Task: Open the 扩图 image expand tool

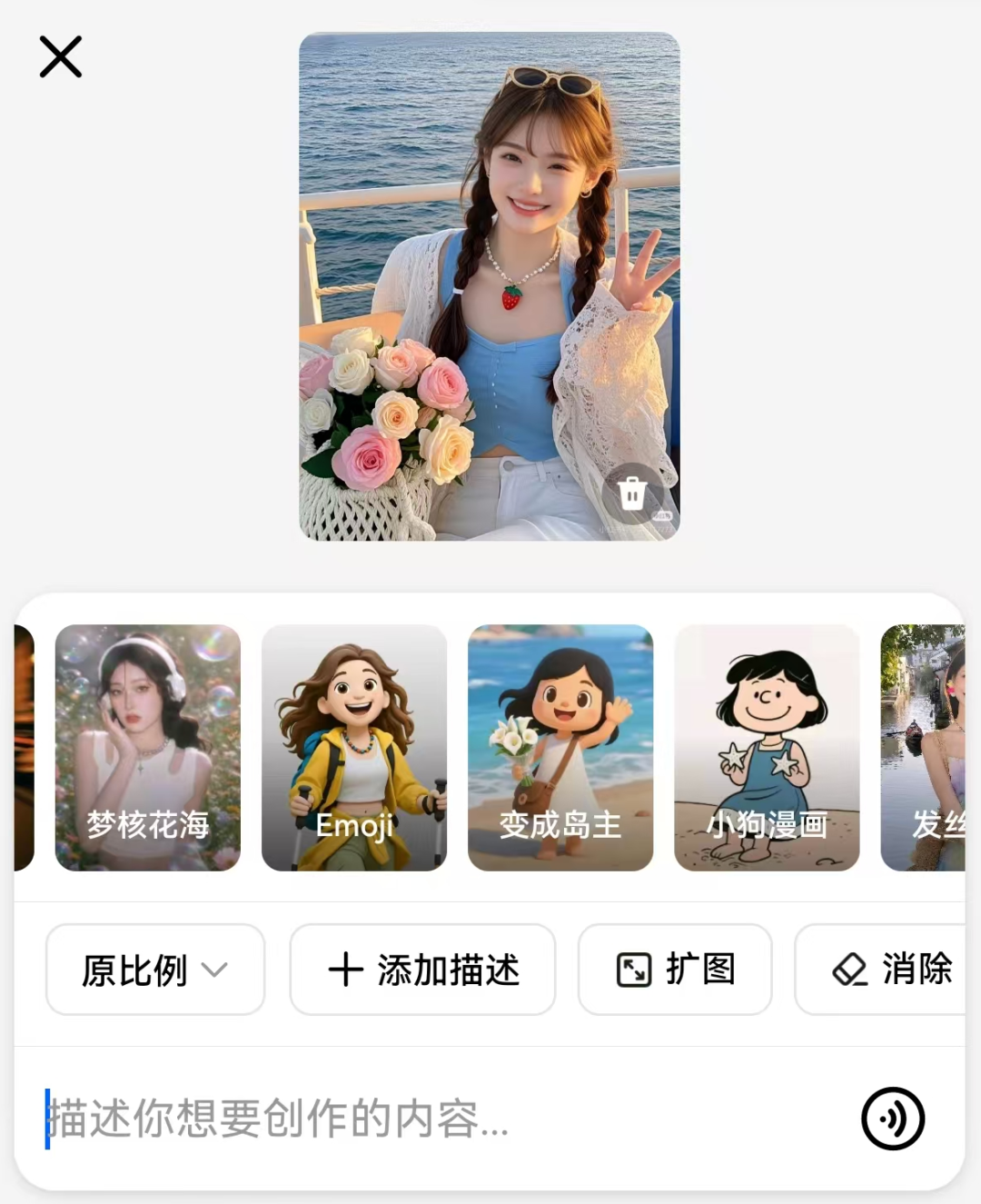Action: pyautogui.click(x=675, y=970)
